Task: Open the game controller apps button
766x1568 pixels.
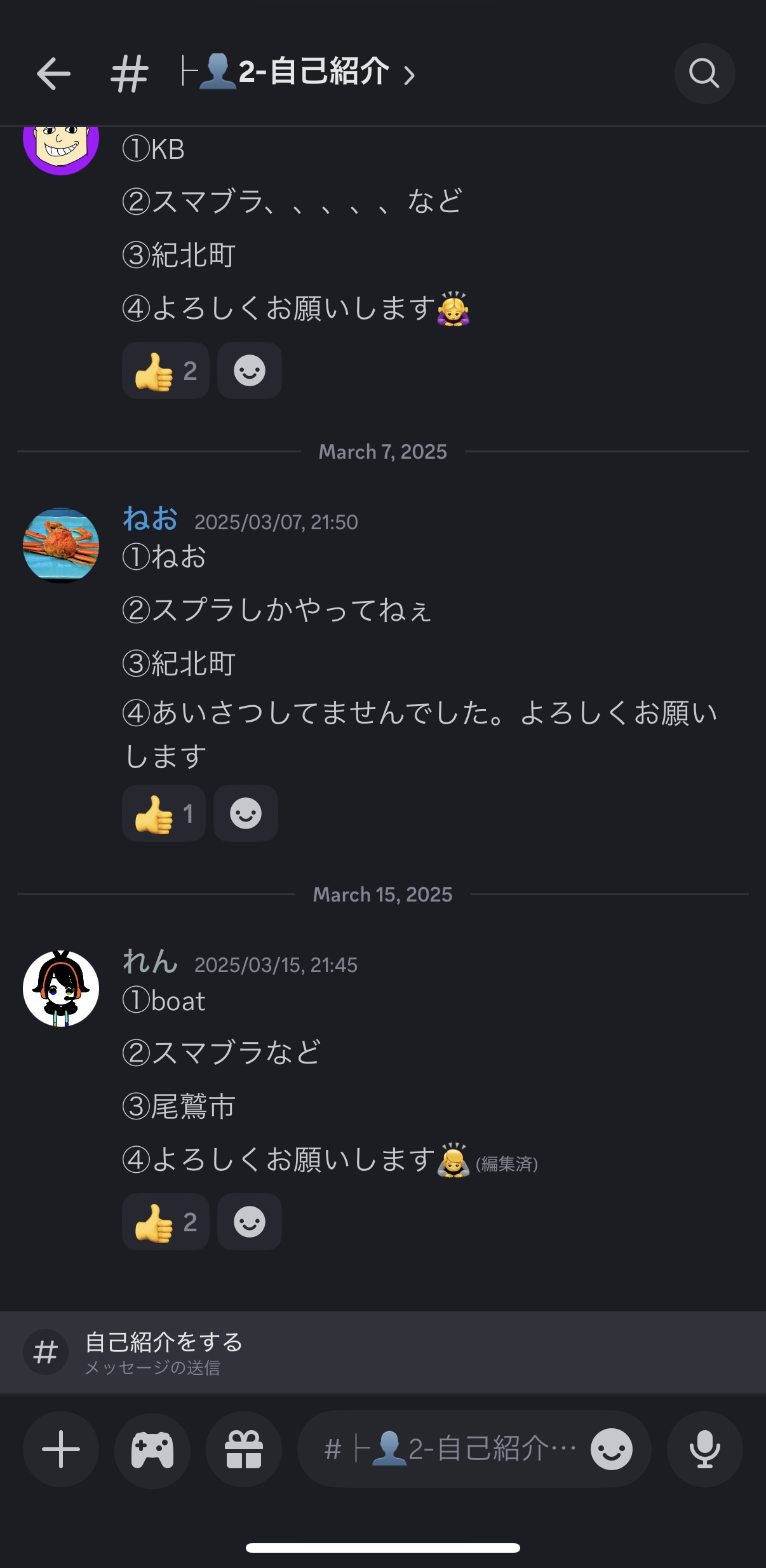Action: pyautogui.click(x=152, y=1449)
